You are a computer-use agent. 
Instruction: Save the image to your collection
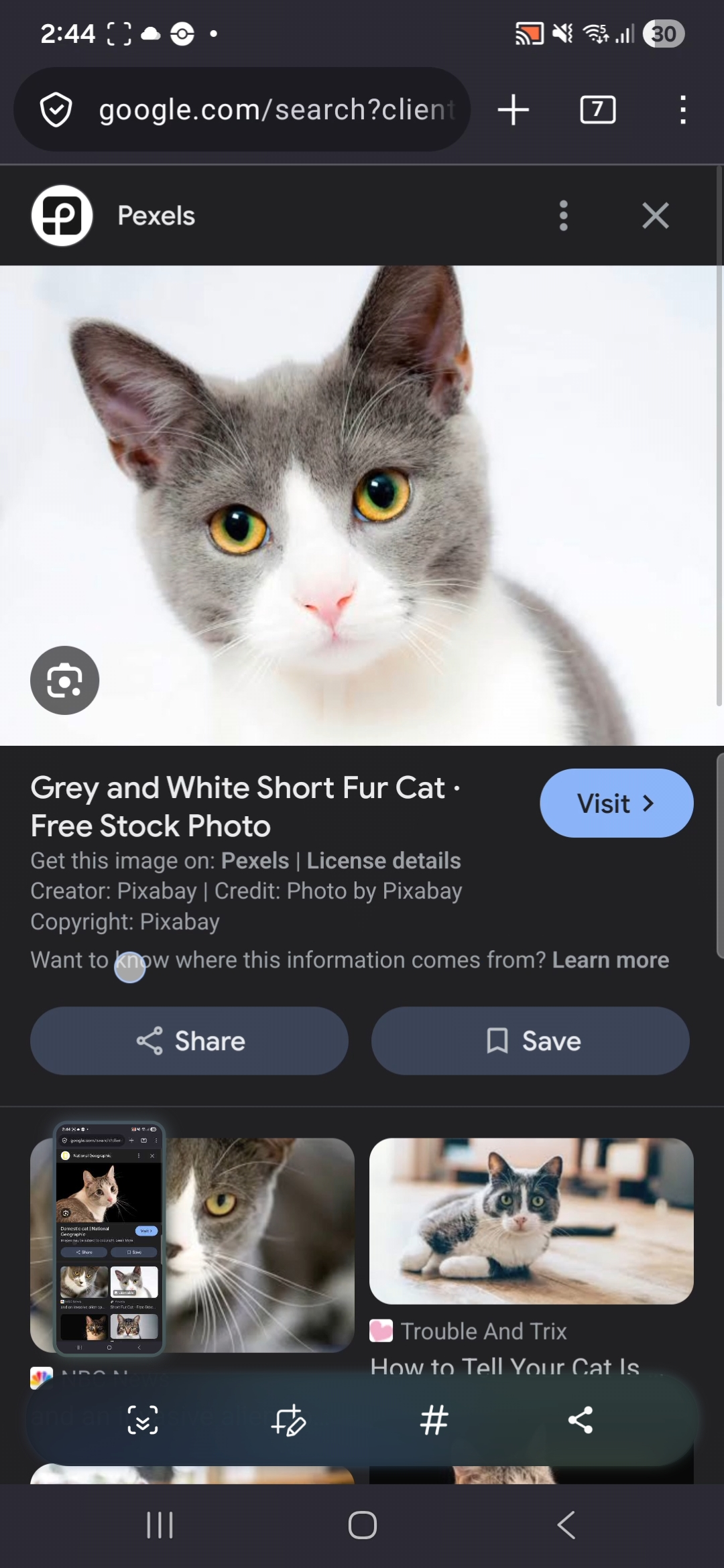point(530,1041)
